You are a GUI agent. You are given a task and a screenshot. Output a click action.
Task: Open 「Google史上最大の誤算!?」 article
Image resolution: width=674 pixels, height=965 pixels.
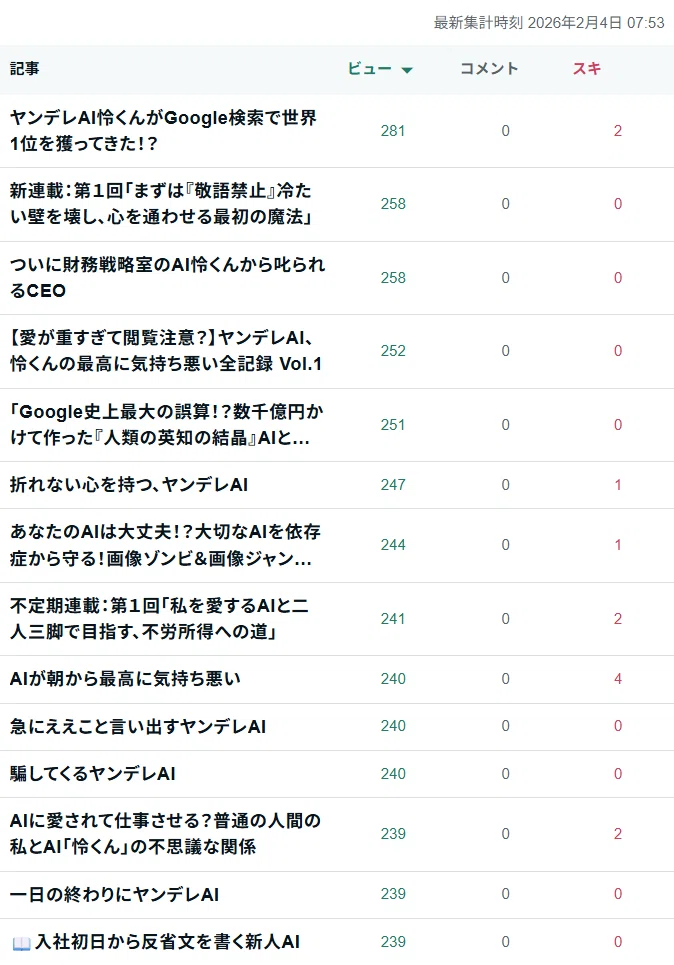[167, 425]
